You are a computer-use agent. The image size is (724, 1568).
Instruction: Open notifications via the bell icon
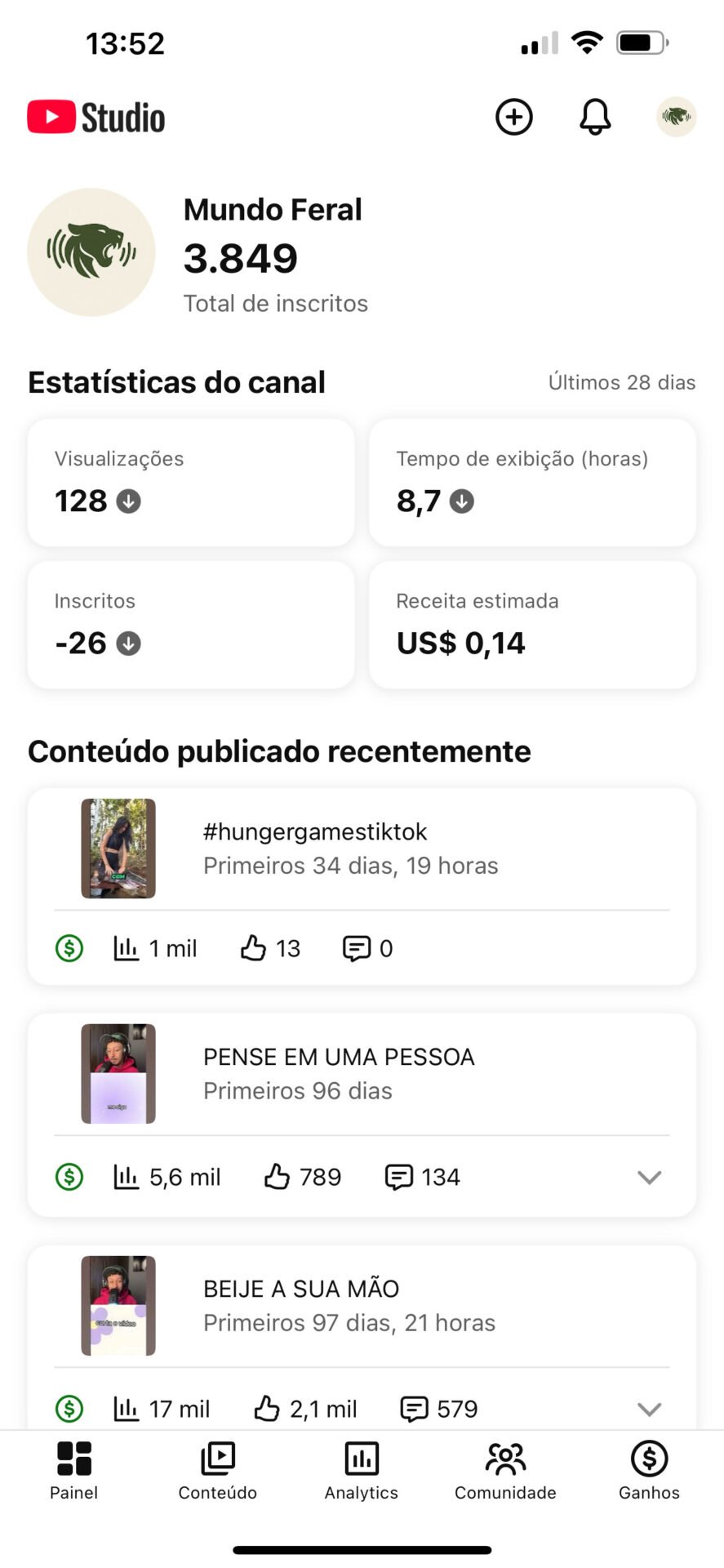coord(594,117)
